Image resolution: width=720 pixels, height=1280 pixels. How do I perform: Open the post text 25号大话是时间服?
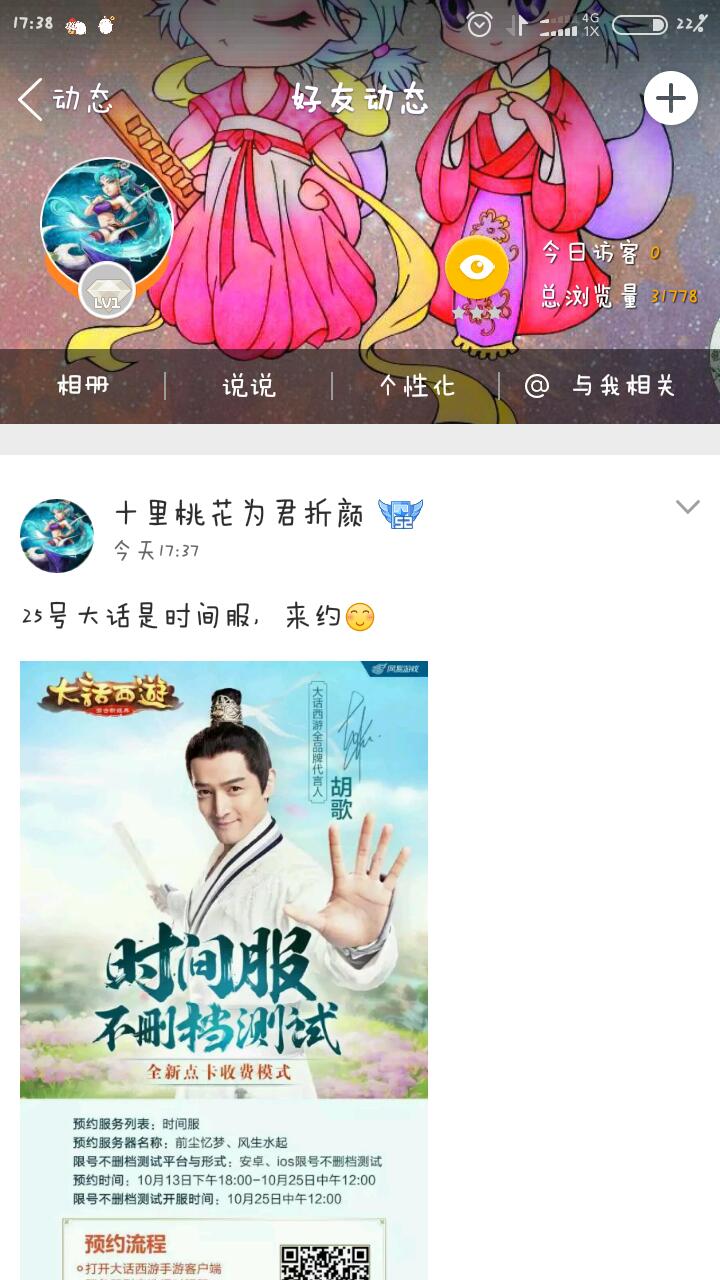pos(180,617)
